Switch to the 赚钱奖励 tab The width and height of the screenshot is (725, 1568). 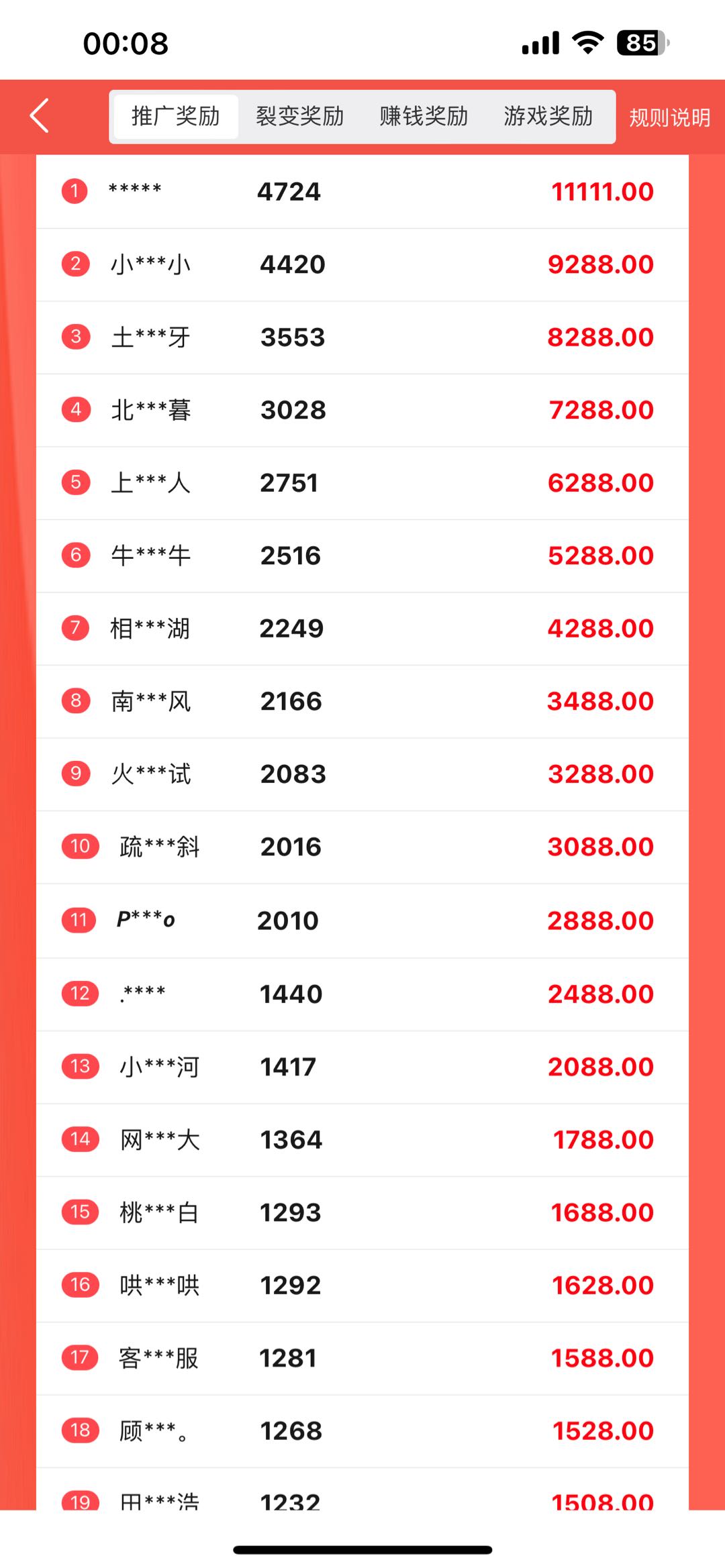424,117
